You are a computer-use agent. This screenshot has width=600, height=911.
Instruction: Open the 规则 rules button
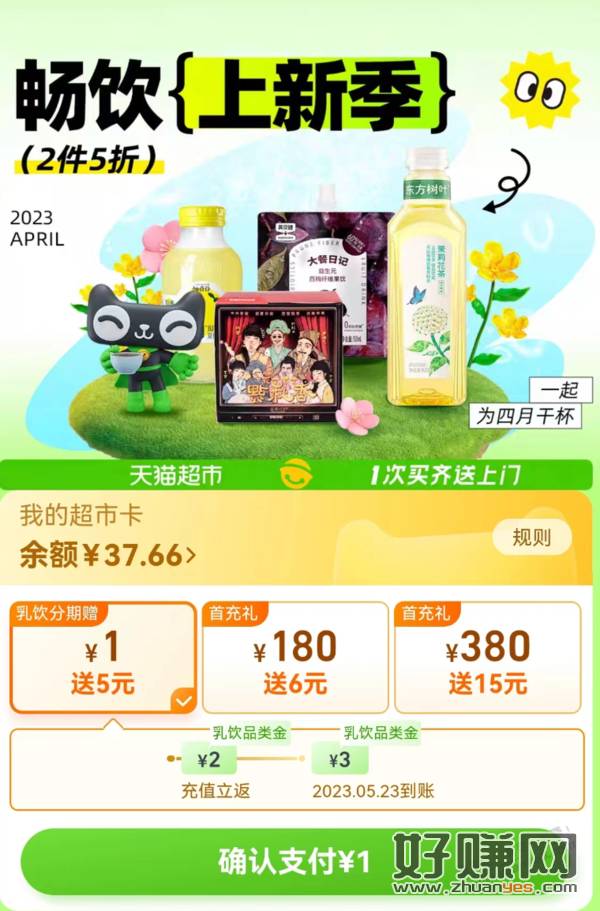tap(531, 537)
